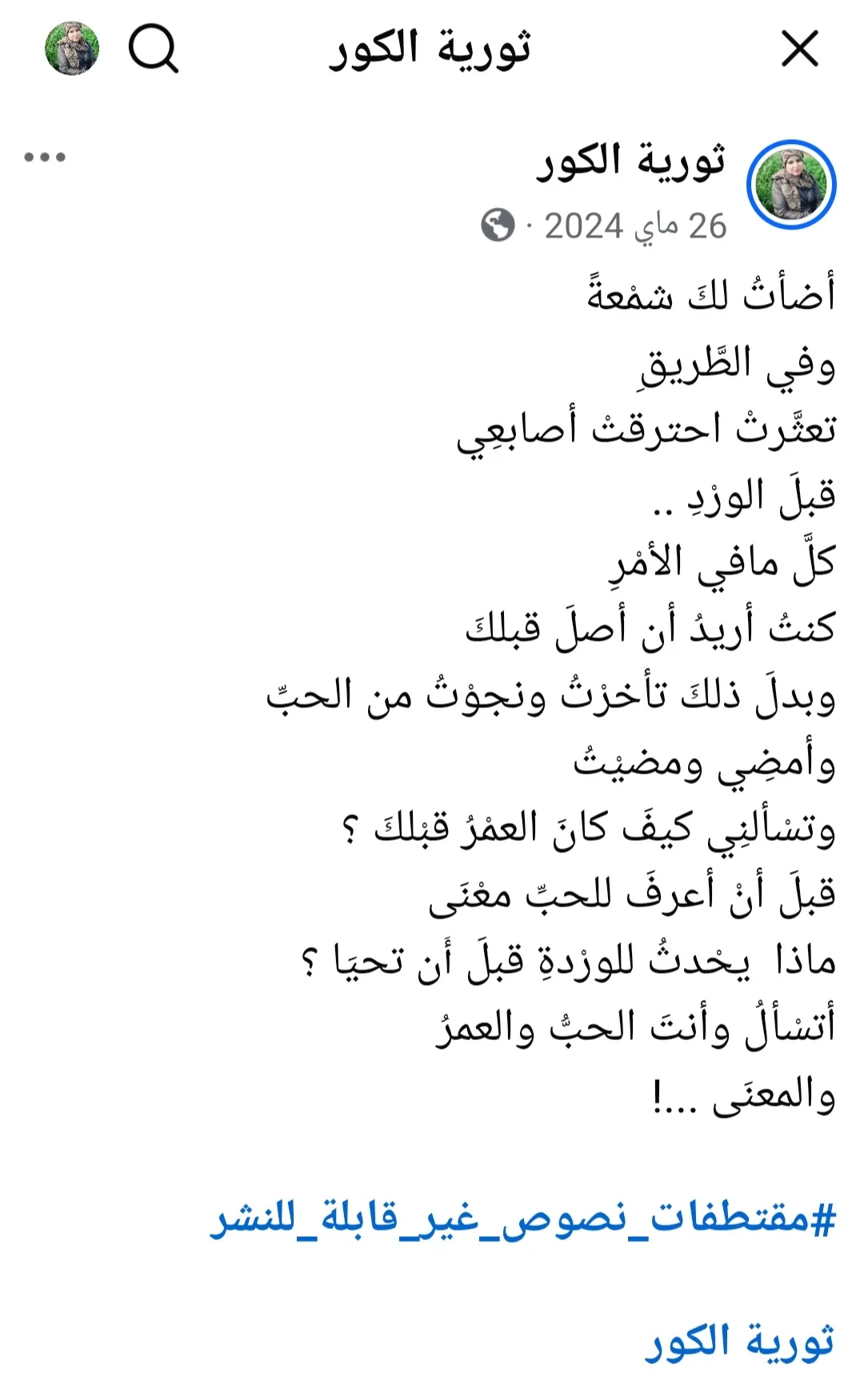Open the search magnifier icon
The width and height of the screenshot is (864, 1400).
click(154, 49)
